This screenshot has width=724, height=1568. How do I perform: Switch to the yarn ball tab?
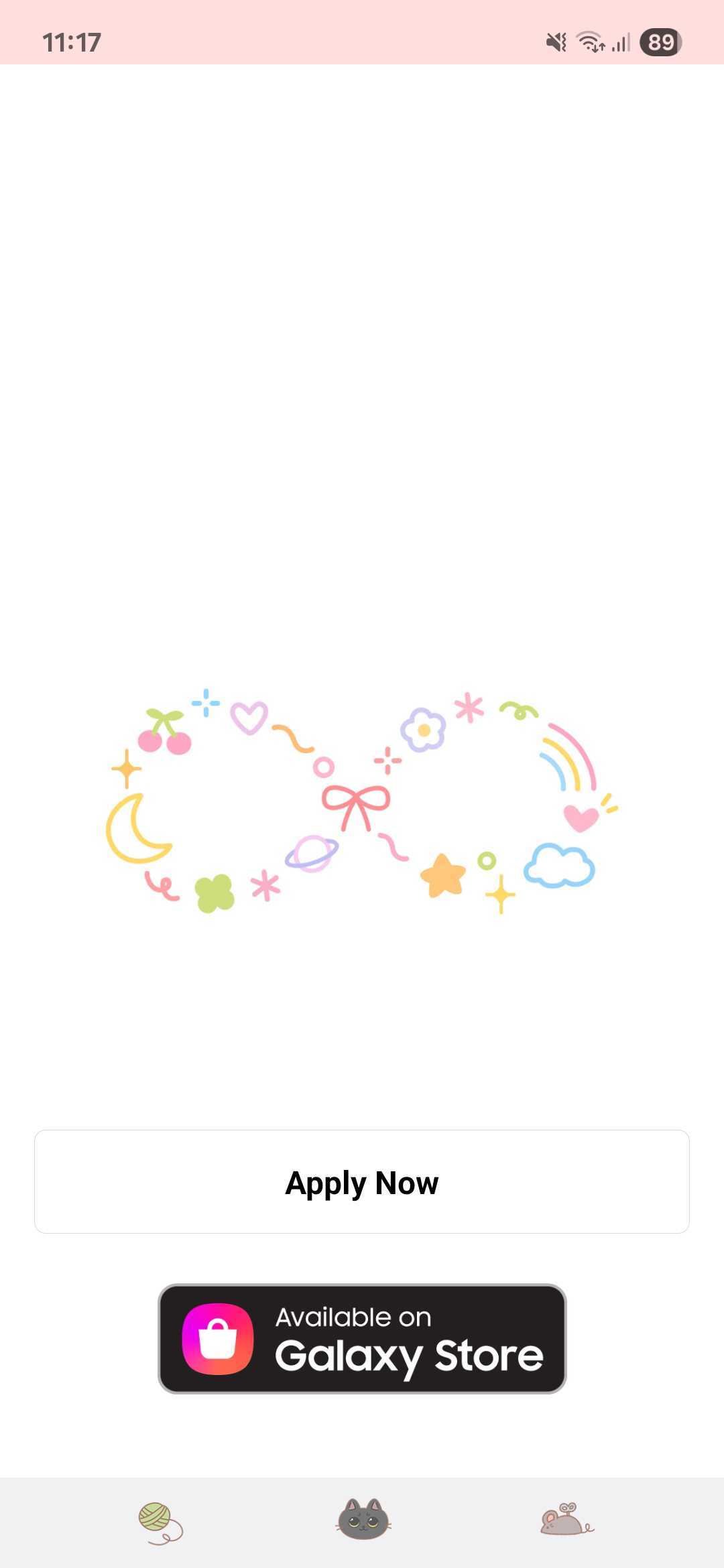click(160, 1522)
